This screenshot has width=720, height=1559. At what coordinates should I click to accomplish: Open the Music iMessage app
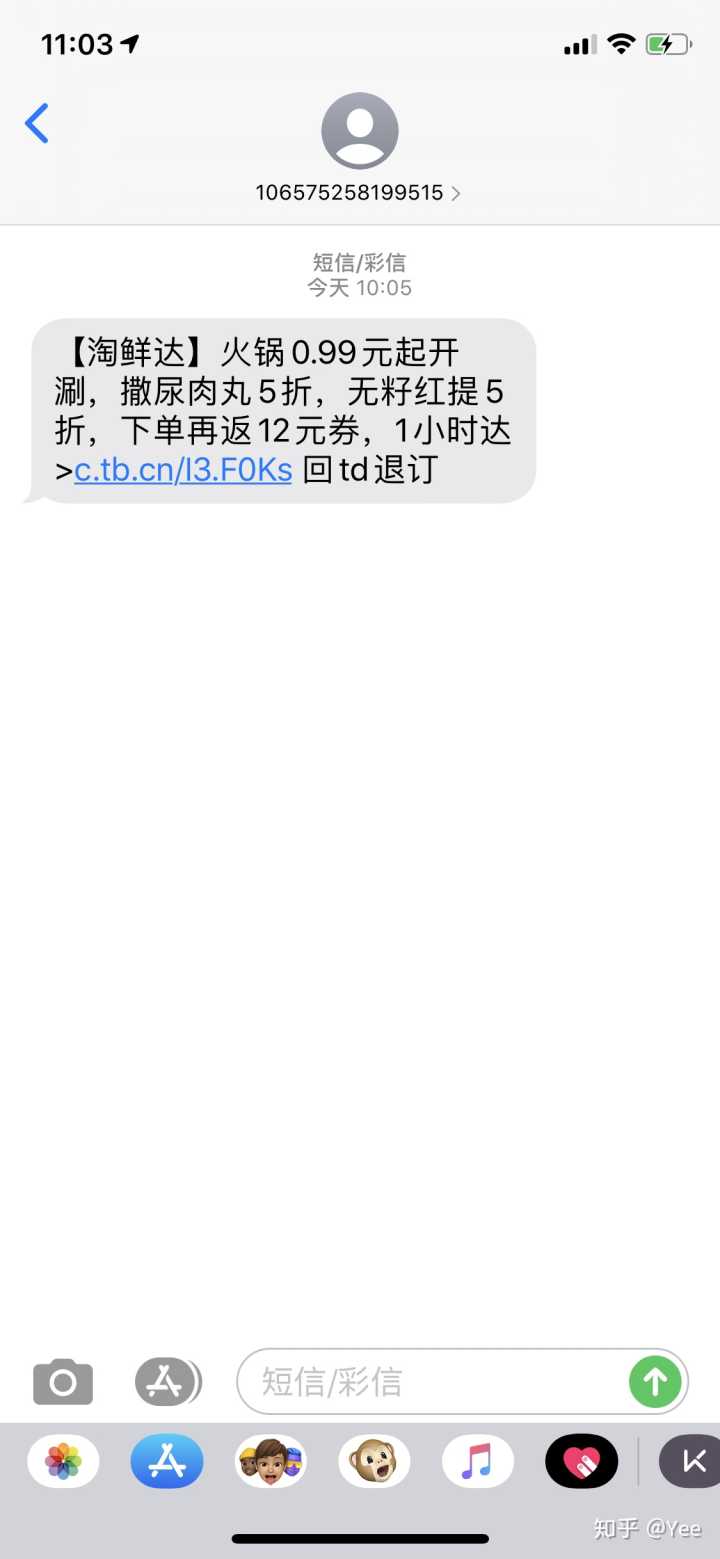coord(478,1461)
